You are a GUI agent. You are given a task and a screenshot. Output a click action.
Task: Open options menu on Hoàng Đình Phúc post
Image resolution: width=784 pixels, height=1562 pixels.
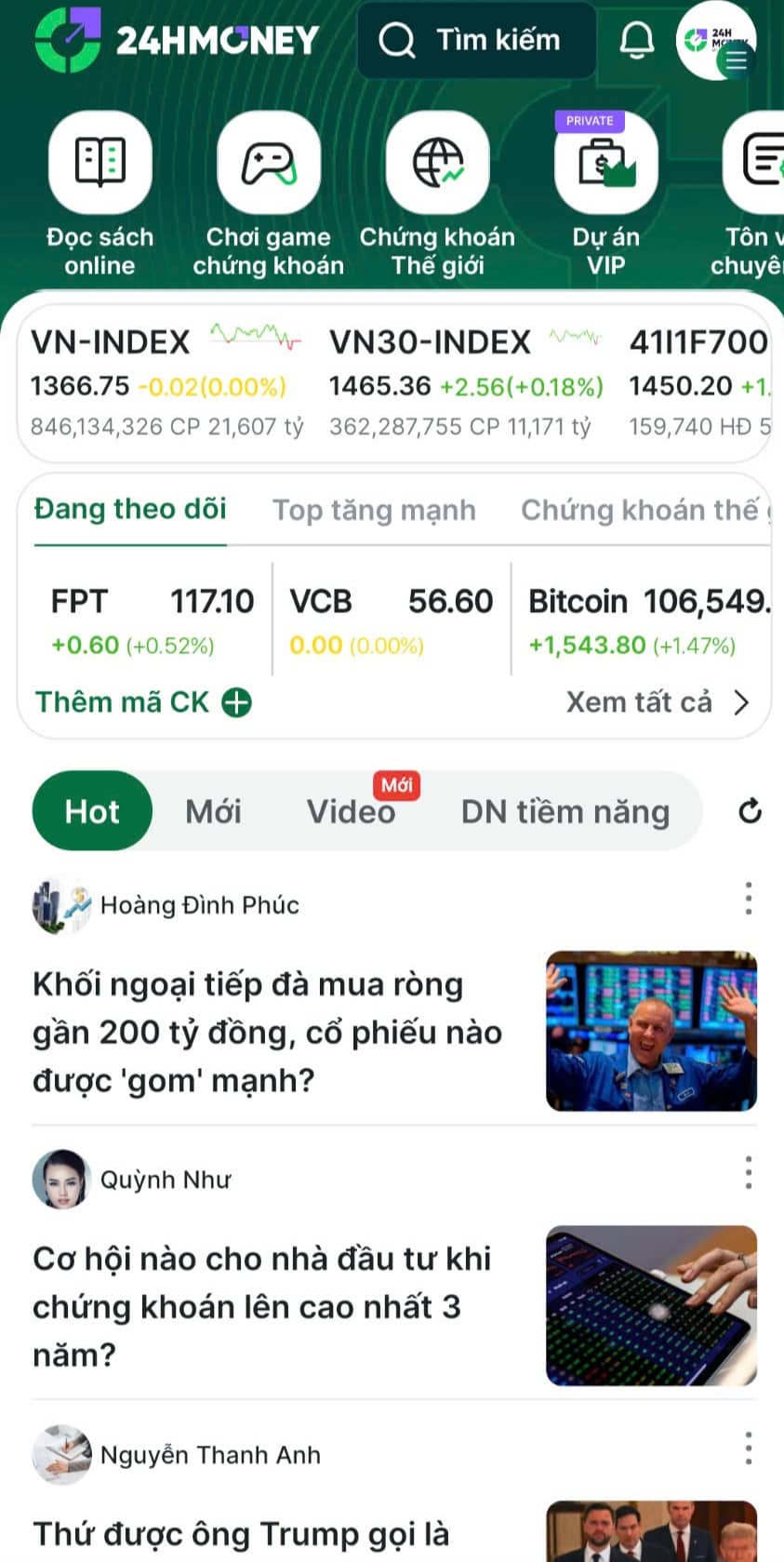click(749, 899)
